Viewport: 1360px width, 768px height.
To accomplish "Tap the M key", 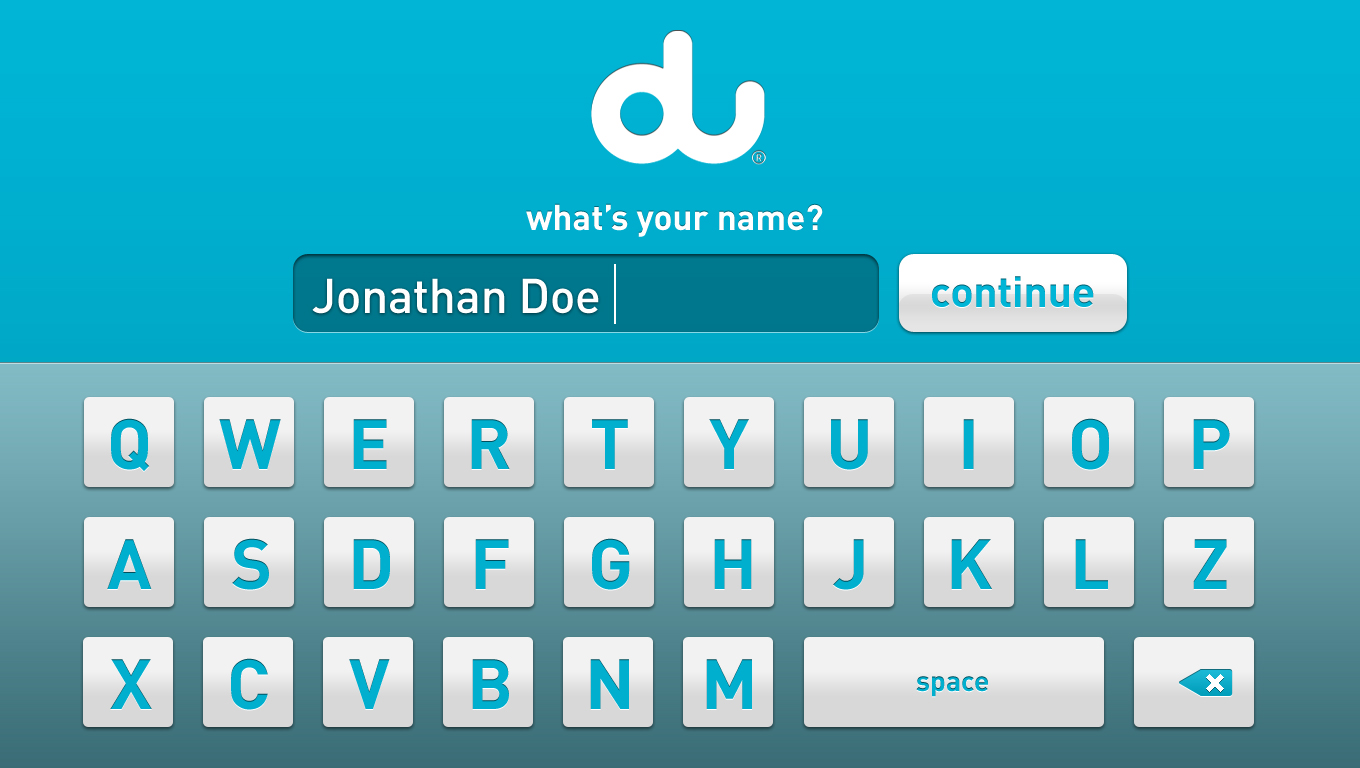I will [x=728, y=682].
